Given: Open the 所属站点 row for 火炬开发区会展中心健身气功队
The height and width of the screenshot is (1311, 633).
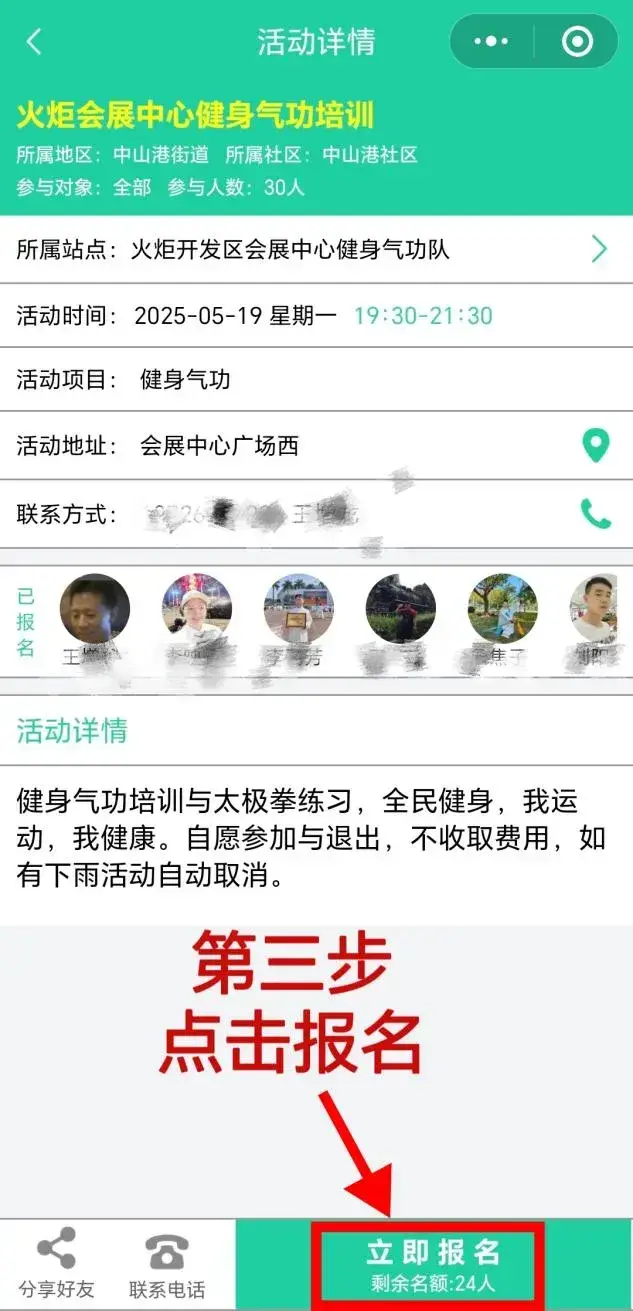Looking at the screenshot, I should coord(316,249).
